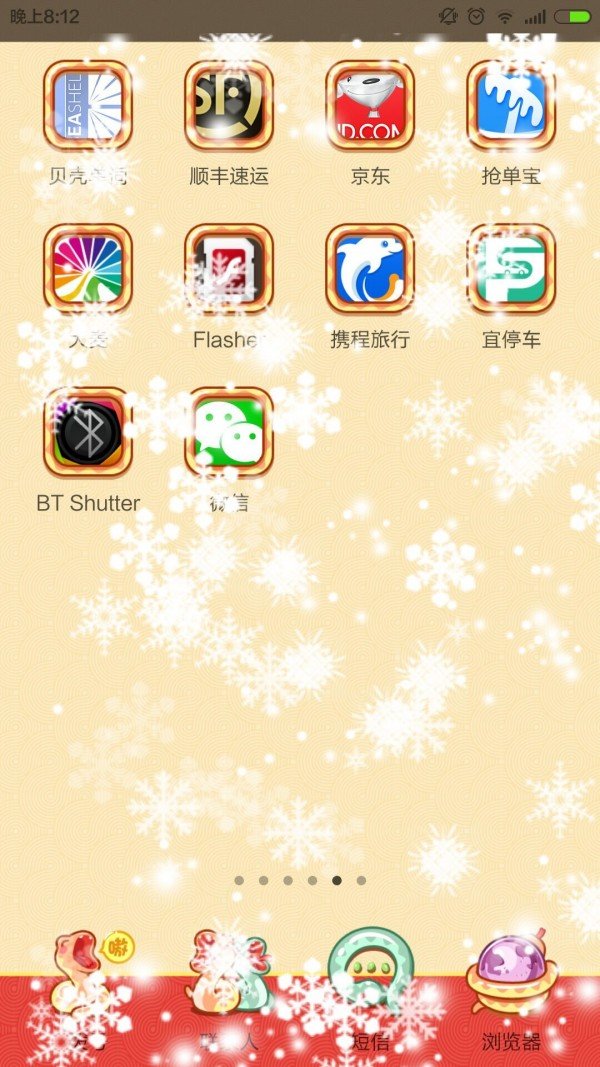Open the Flasher app
This screenshot has width=600, height=1067.
coord(229,269)
